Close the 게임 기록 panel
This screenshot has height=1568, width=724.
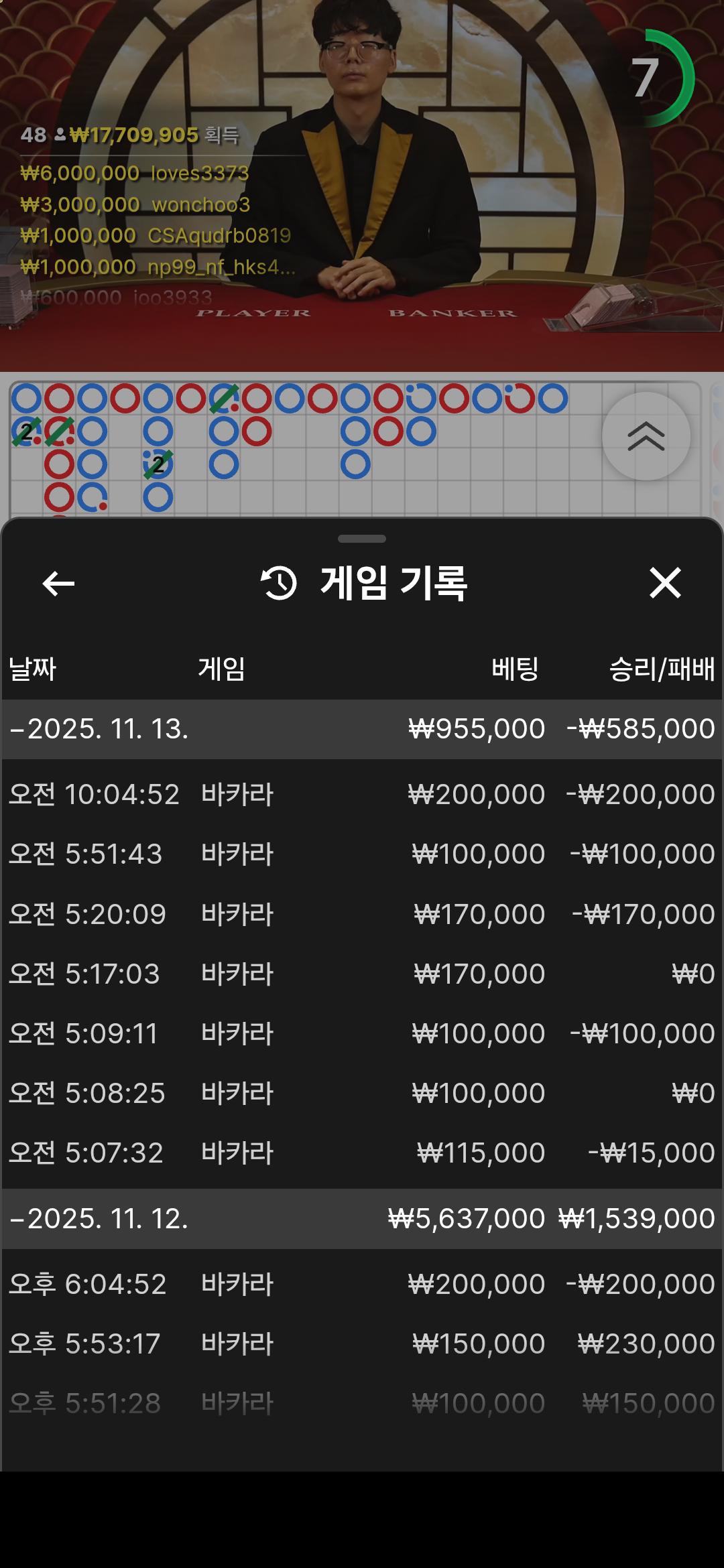(x=664, y=583)
